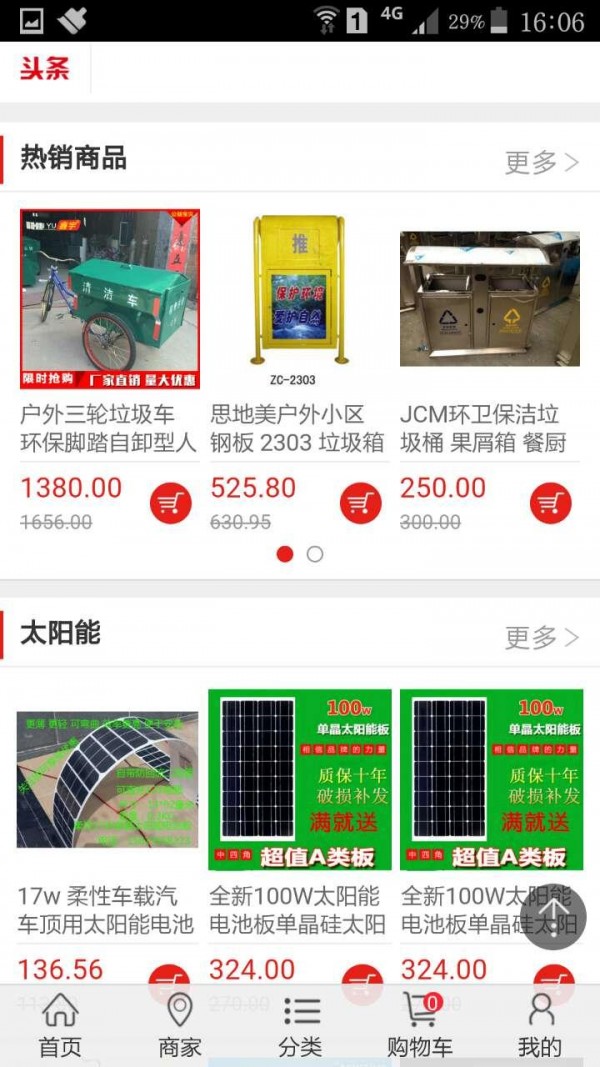Select the second page indicator dot

[315, 554]
